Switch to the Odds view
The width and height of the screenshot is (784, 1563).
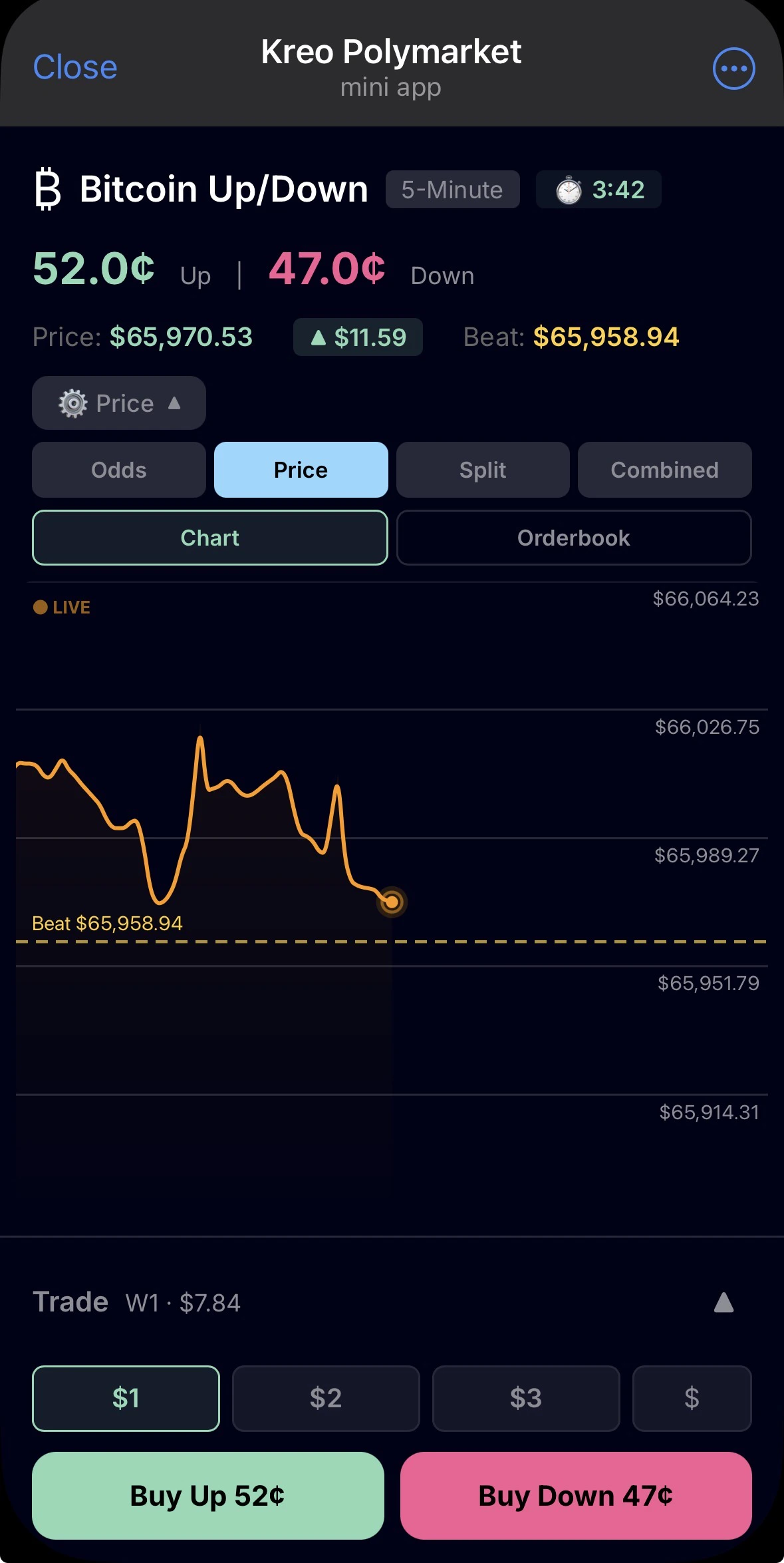[x=119, y=470]
